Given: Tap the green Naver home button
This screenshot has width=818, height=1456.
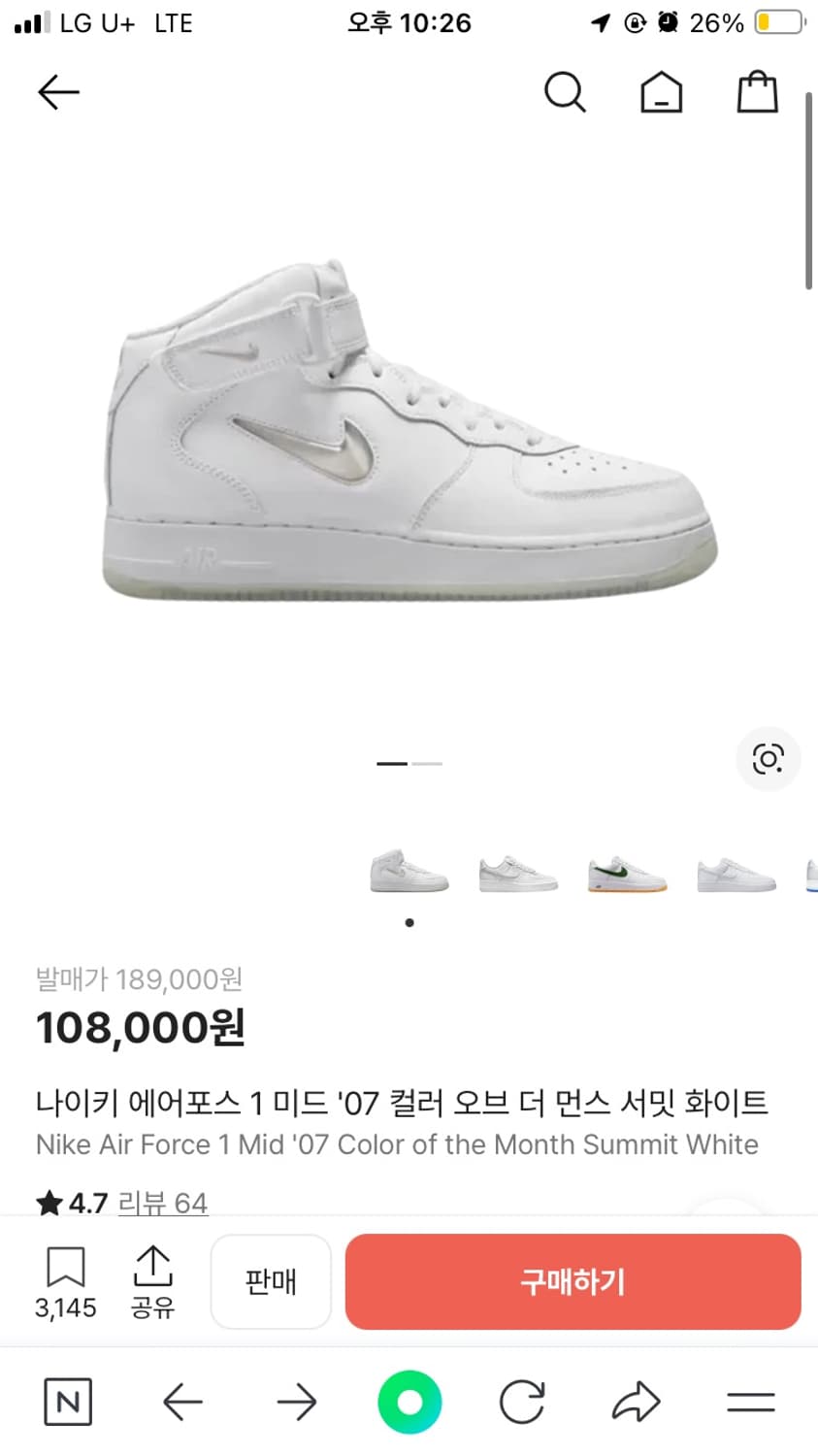Looking at the screenshot, I should coord(409,1402).
